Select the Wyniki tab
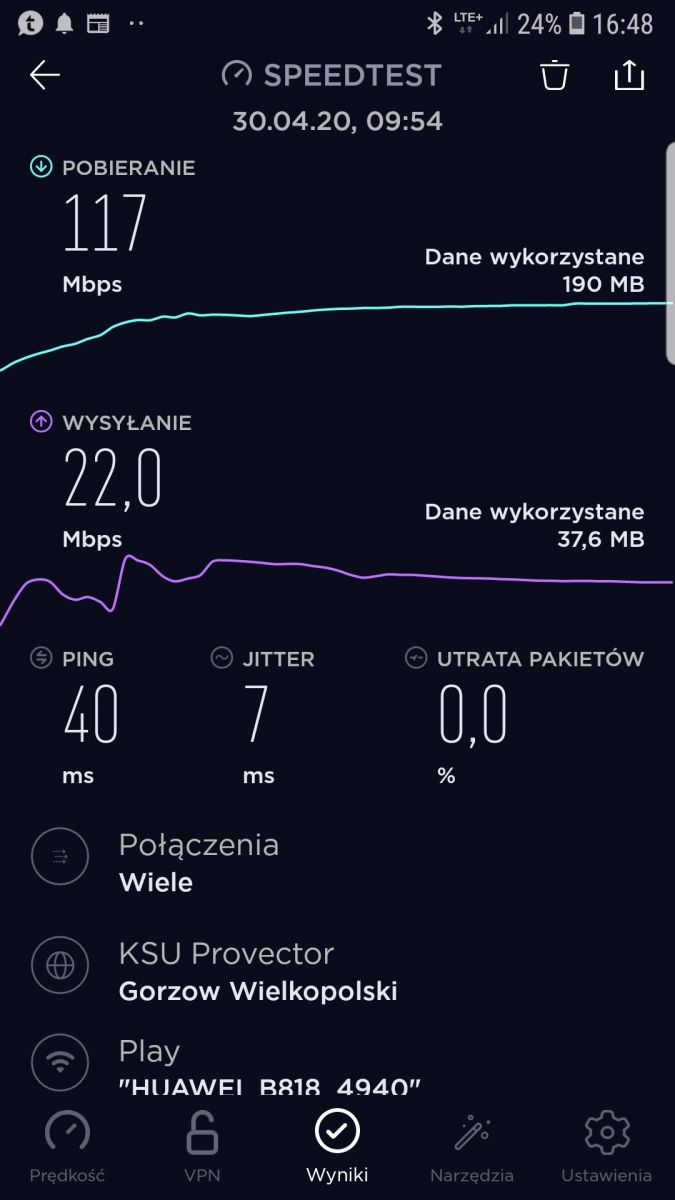The width and height of the screenshot is (675, 1200). tap(337, 1147)
